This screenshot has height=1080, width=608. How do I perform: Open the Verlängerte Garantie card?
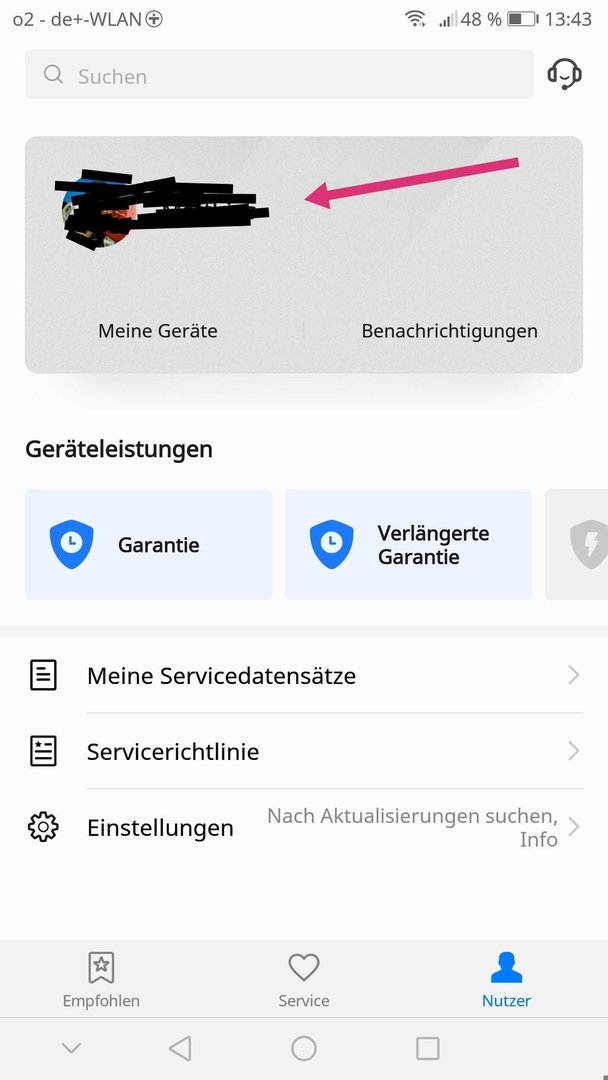tap(408, 544)
